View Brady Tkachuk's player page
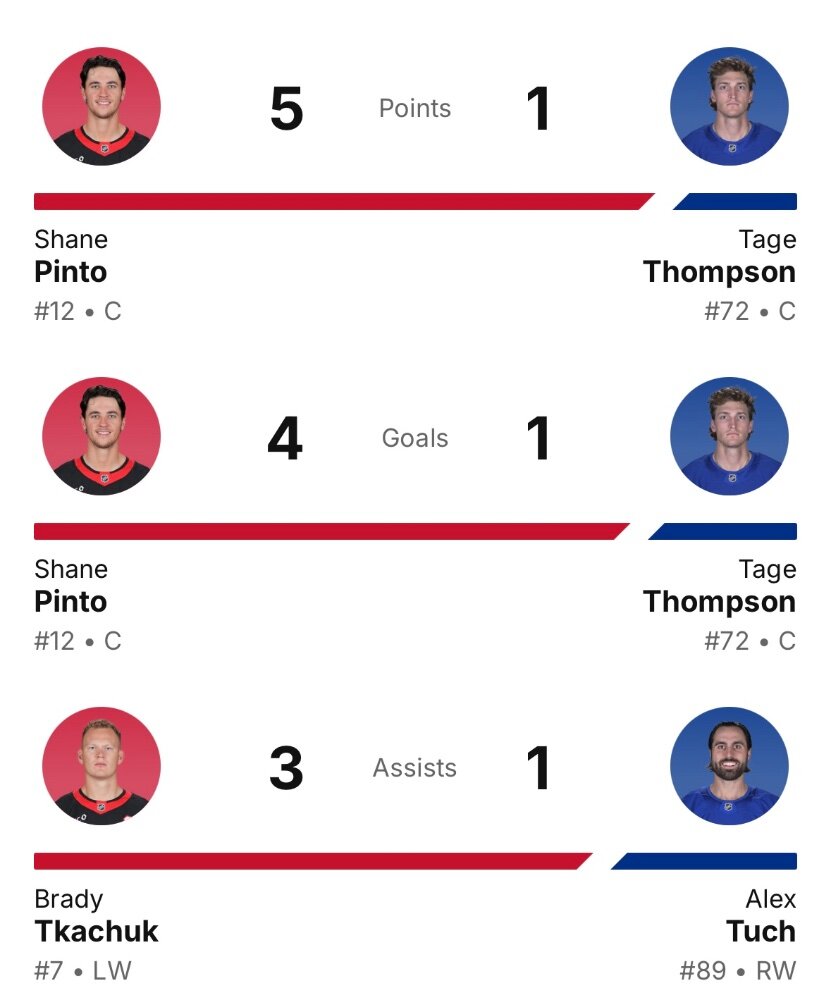The image size is (831, 1000). (x=101, y=766)
